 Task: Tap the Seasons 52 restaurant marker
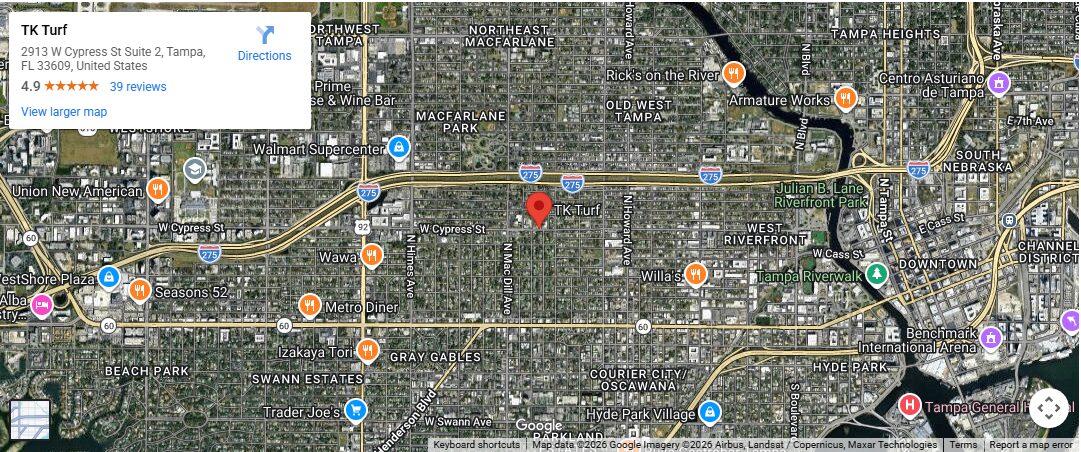click(x=139, y=291)
